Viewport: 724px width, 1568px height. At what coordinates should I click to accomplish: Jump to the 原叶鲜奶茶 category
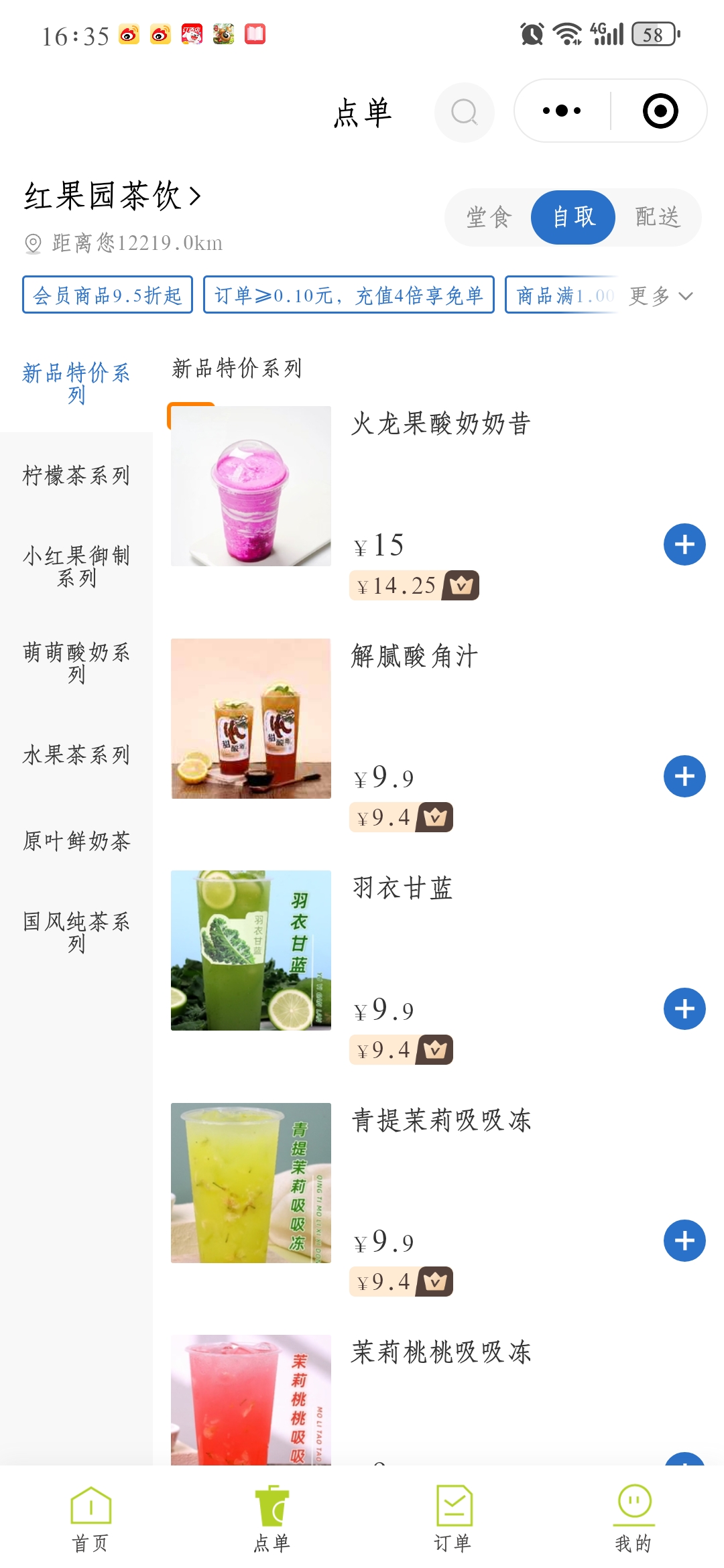[76, 841]
